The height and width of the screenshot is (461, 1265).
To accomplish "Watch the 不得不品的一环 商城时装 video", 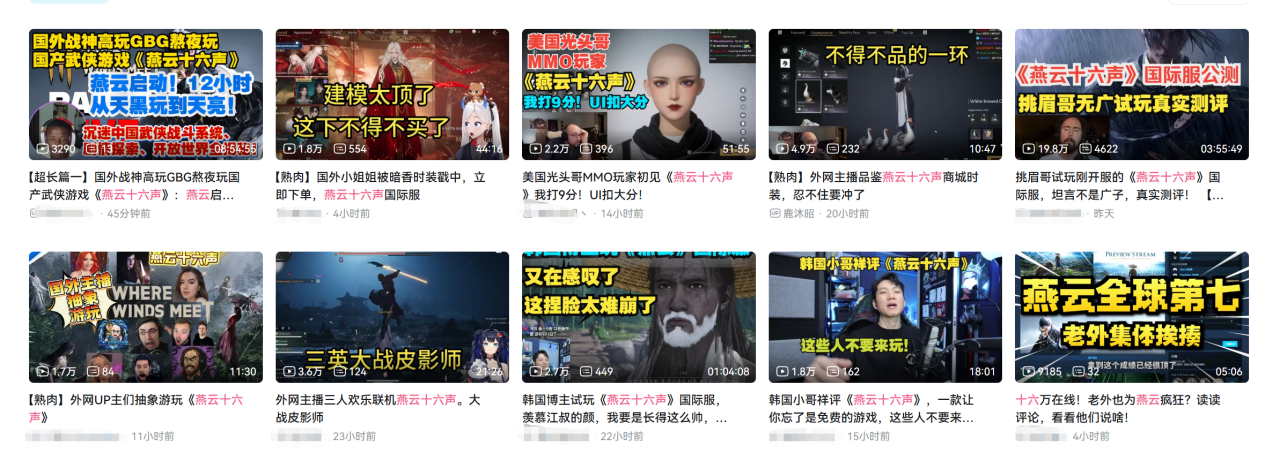I will pyautogui.click(x=885, y=94).
